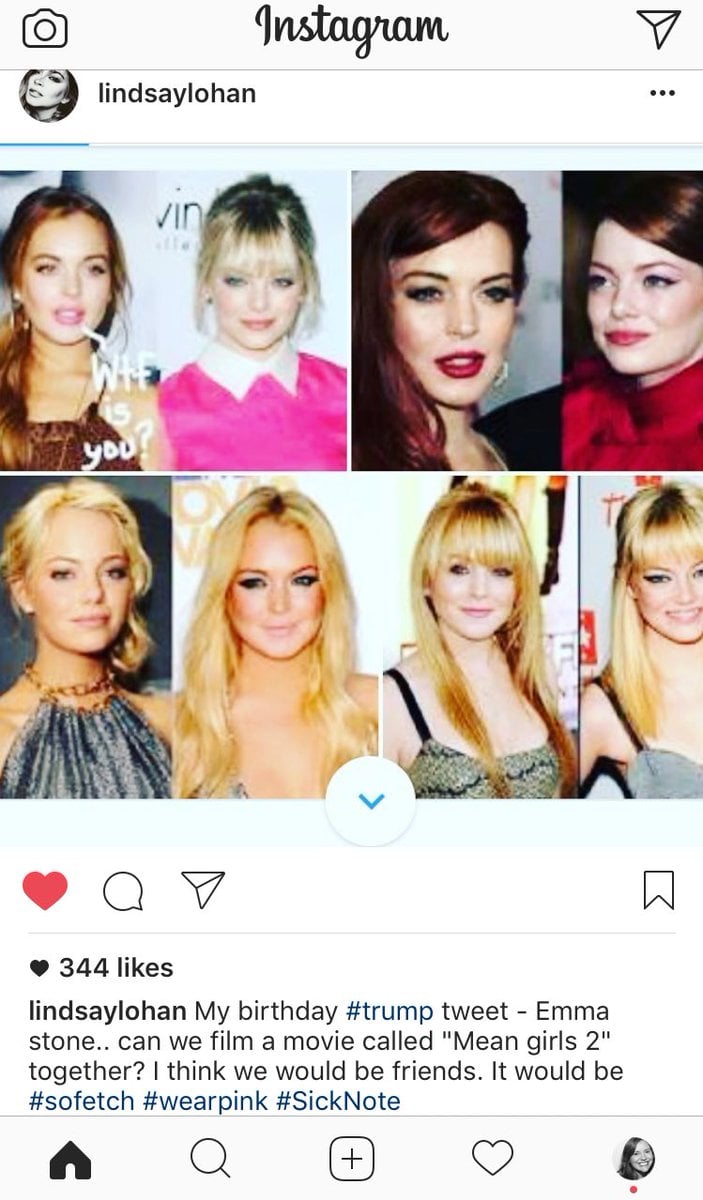Viewport: 703px width, 1200px height.
Task: Open the #sofetch hashtag
Action: tap(79, 1101)
